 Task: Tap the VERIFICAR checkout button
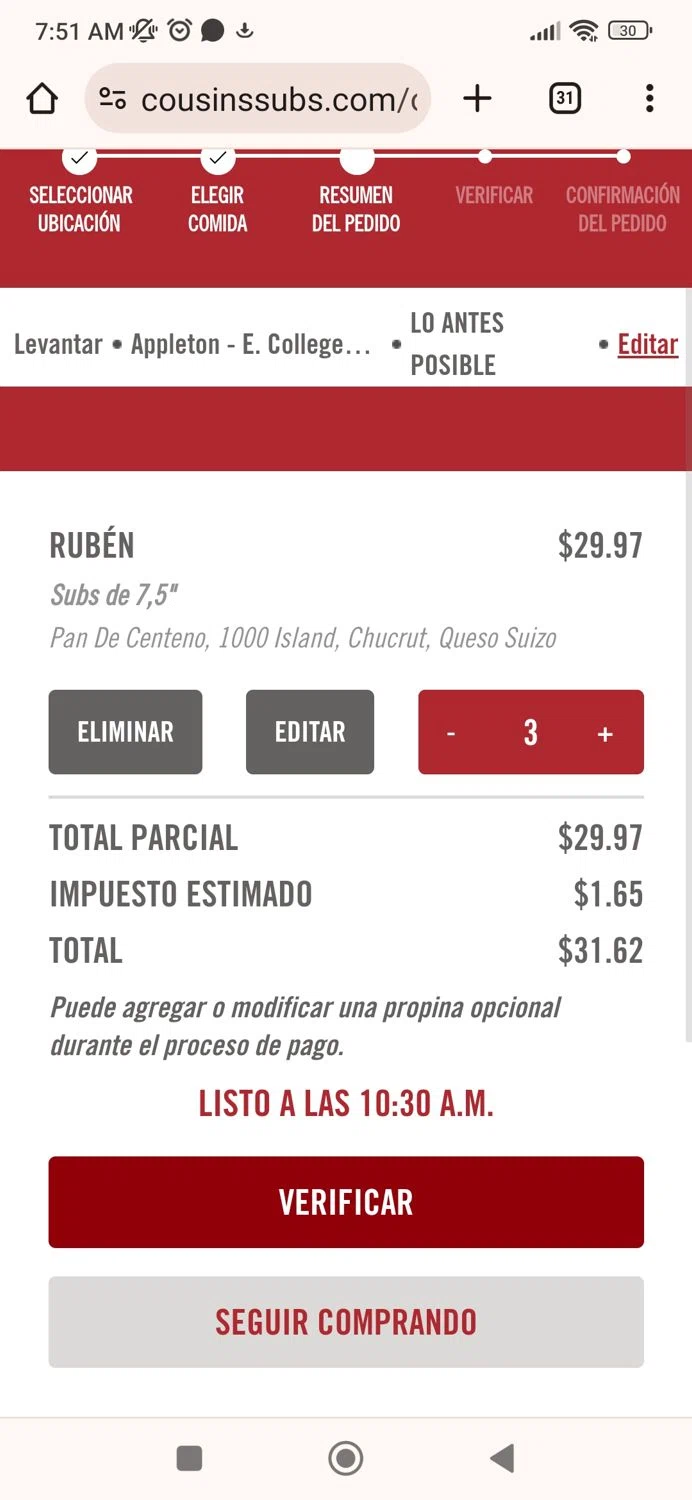click(346, 1202)
